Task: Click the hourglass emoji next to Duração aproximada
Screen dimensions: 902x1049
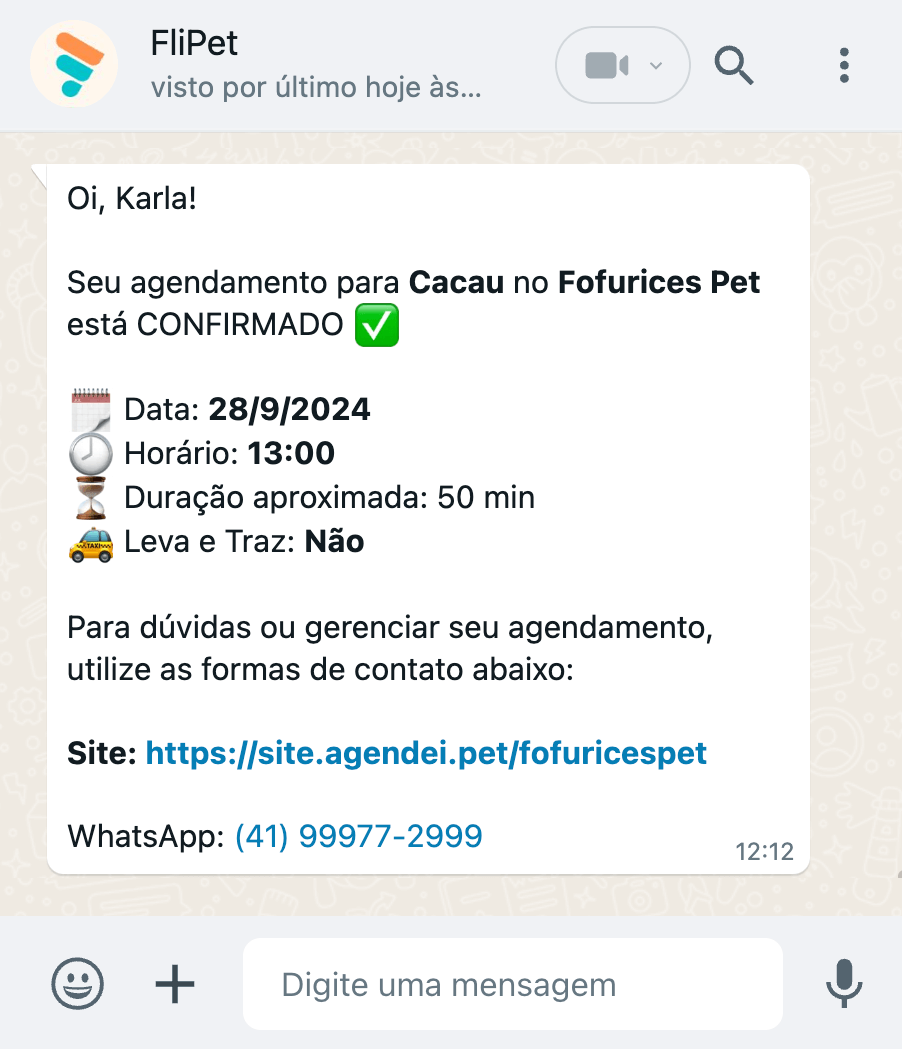Action: [x=89, y=496]
